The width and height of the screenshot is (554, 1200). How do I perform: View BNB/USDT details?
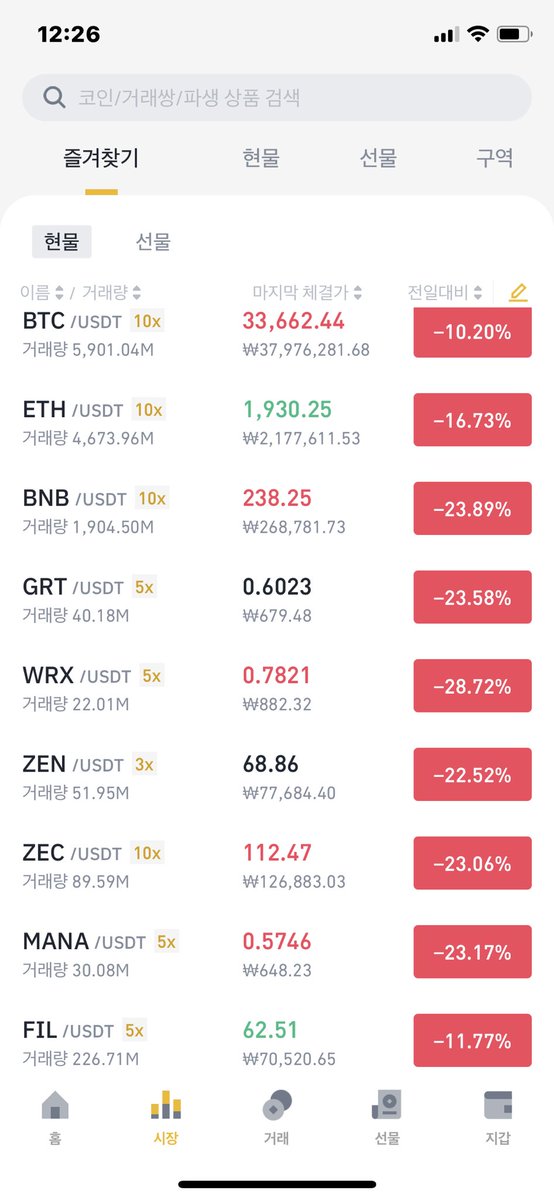click(277, 510)
